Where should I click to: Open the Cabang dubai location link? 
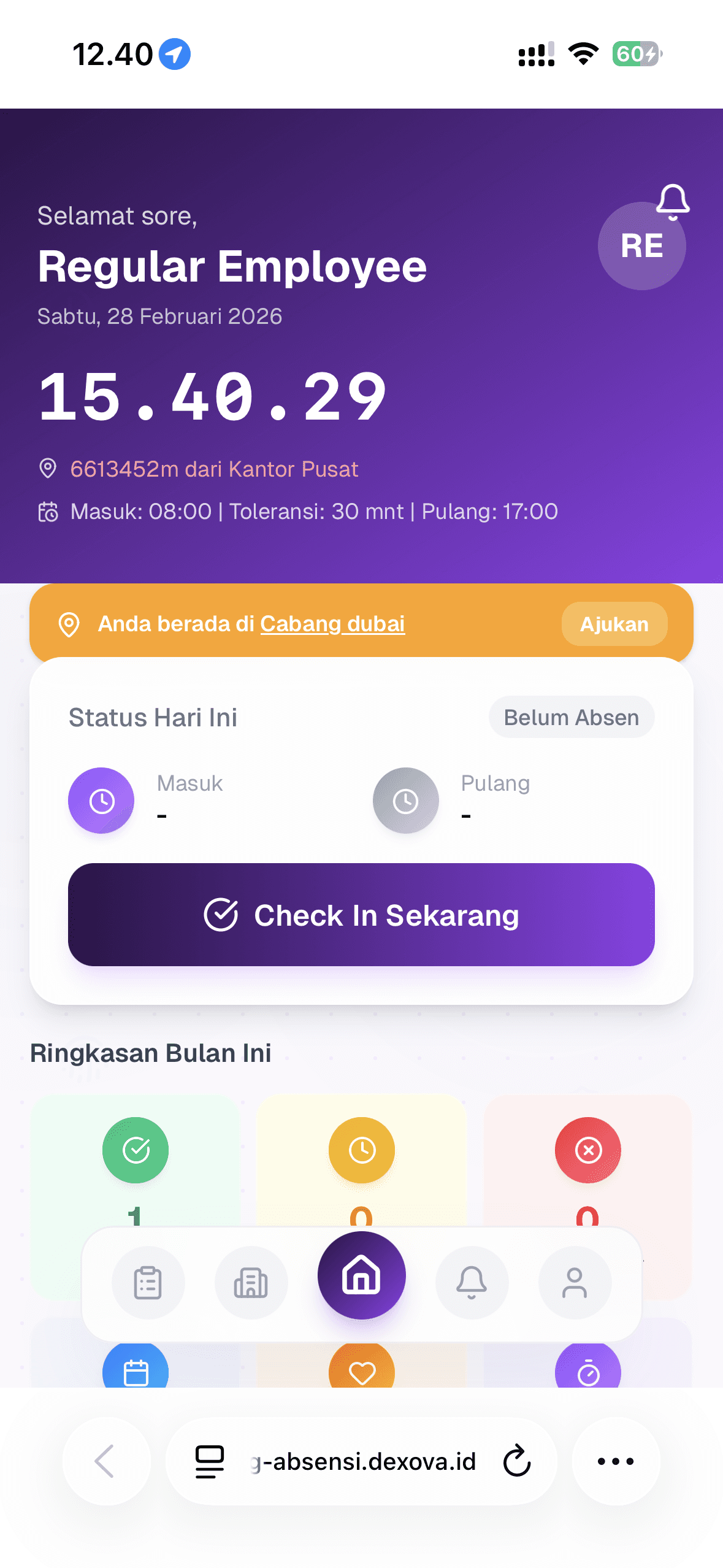click(333, 623)
